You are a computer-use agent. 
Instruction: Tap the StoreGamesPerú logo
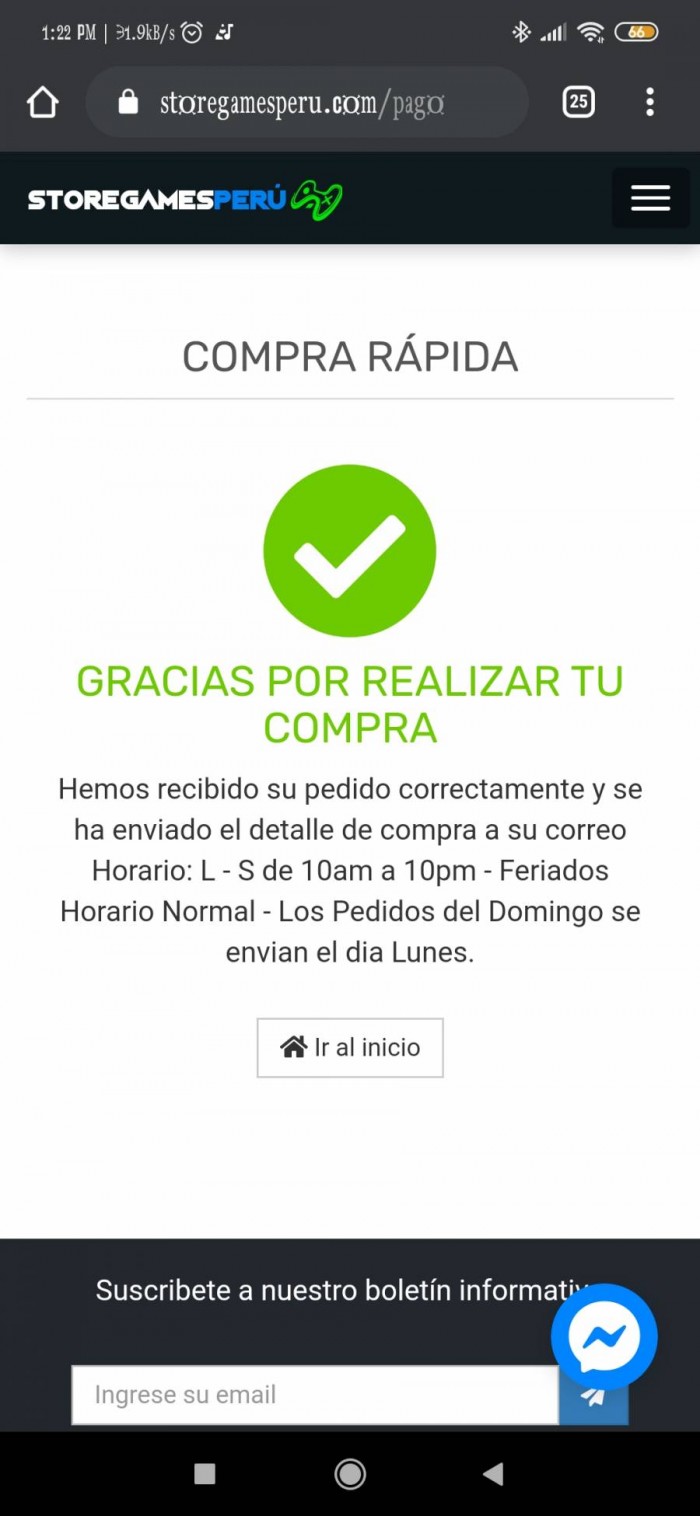(185, 199)
